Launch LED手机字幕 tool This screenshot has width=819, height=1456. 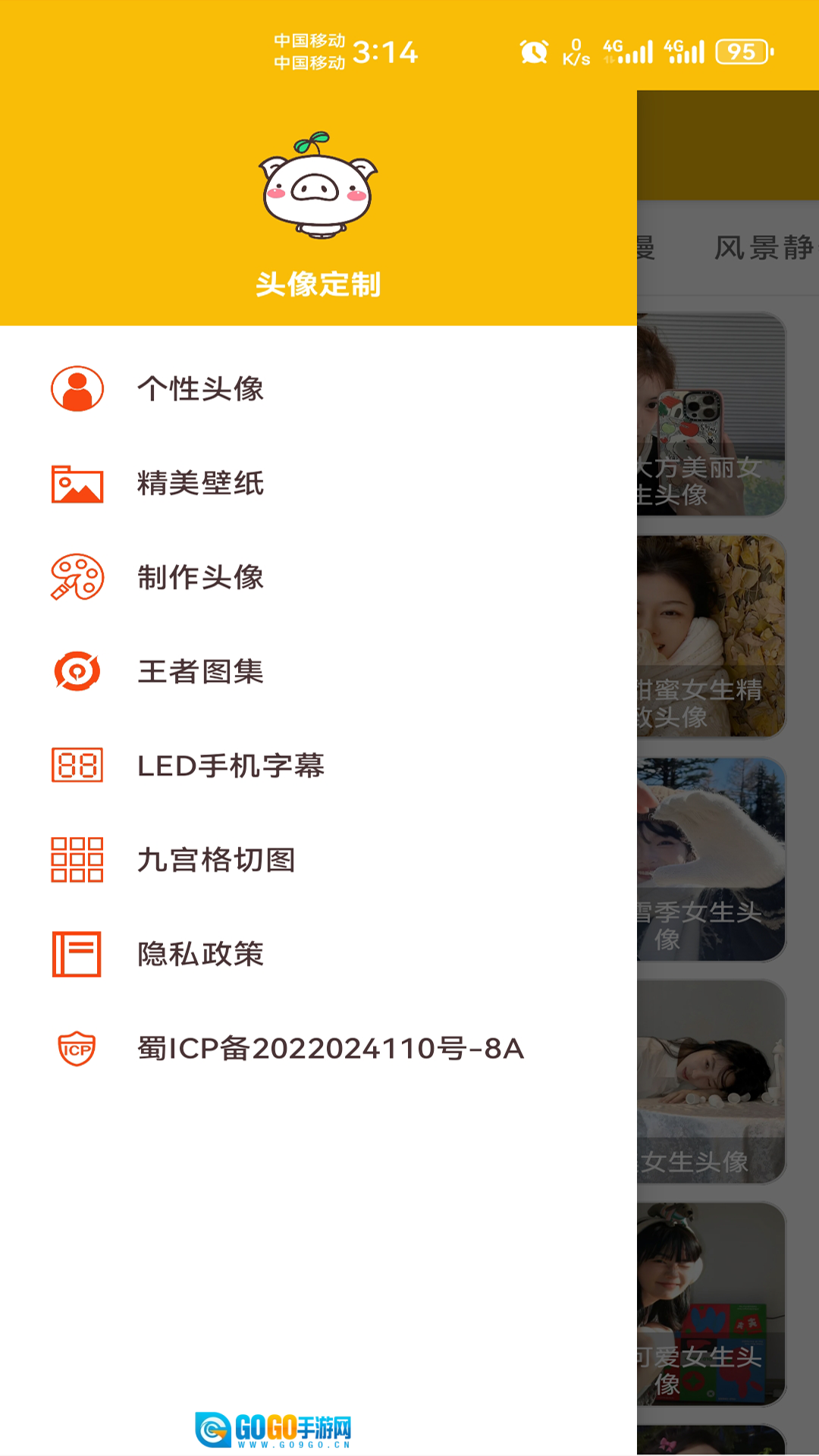coord(231,766)
